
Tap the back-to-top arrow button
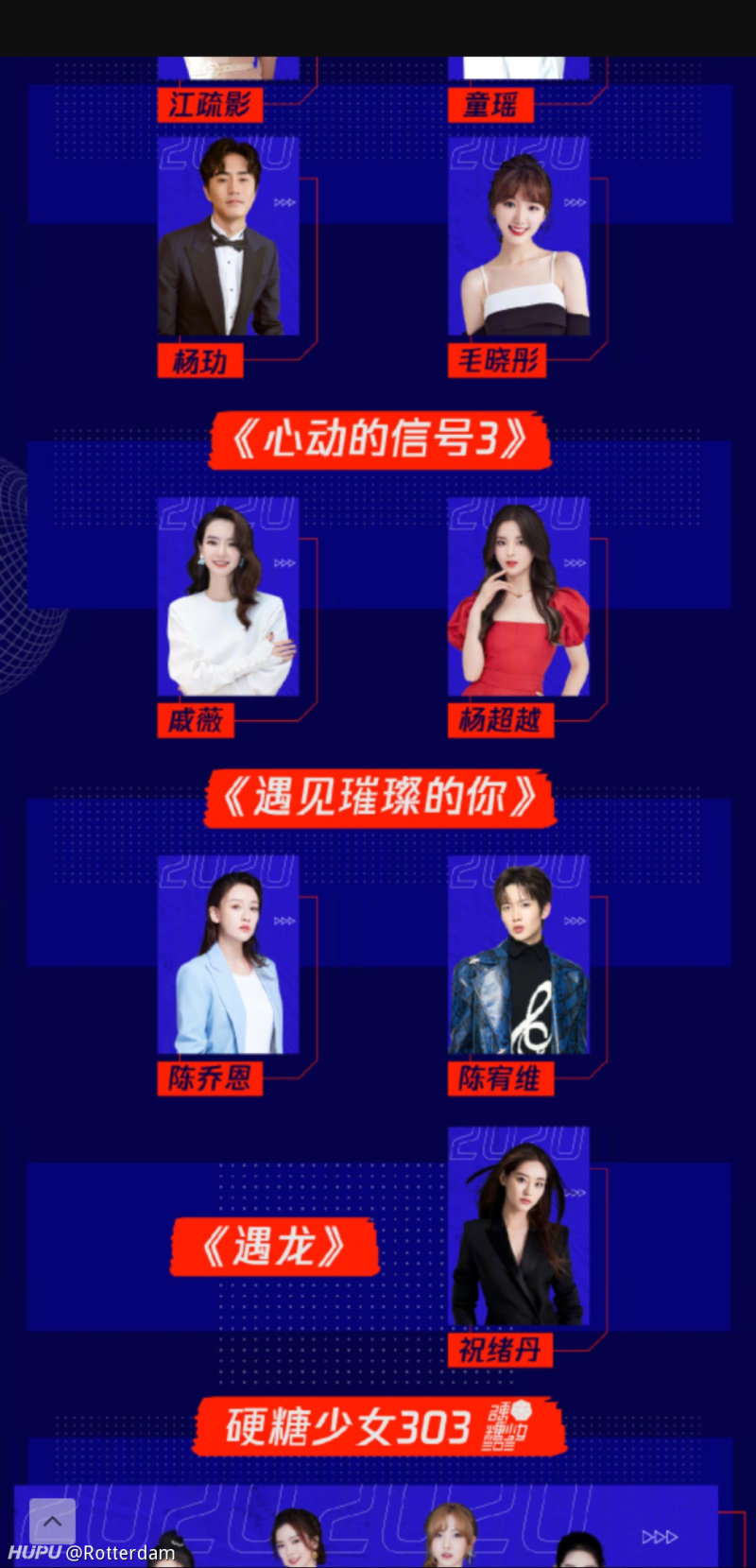[x=52, y=1521]
